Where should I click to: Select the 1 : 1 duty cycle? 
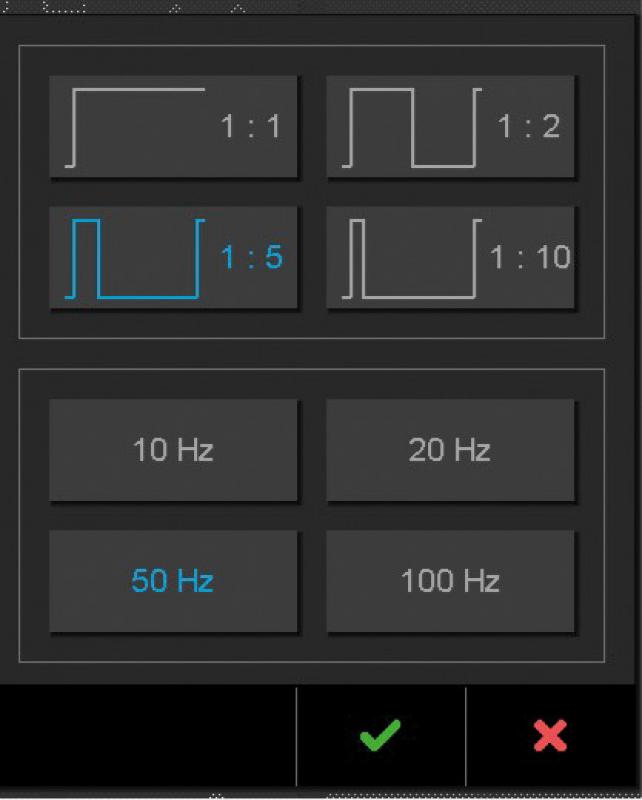pyautogui.click(x=174, y=127)
